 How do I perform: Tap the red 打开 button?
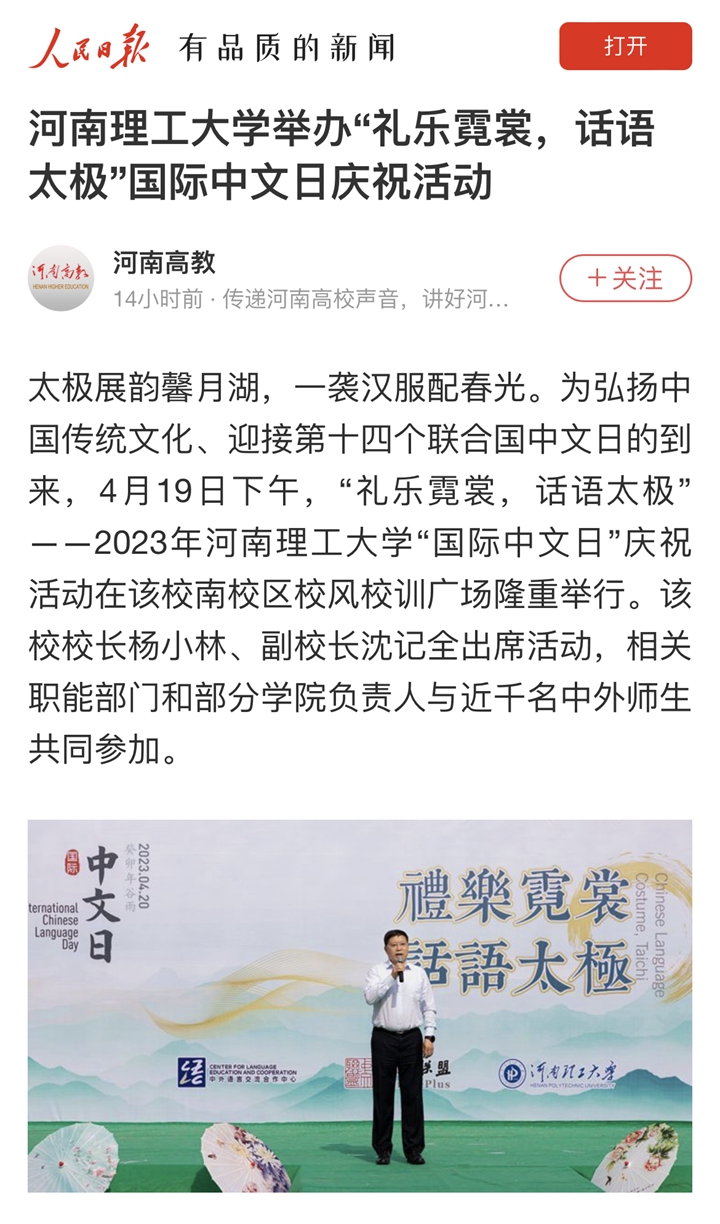coord(625,46)
